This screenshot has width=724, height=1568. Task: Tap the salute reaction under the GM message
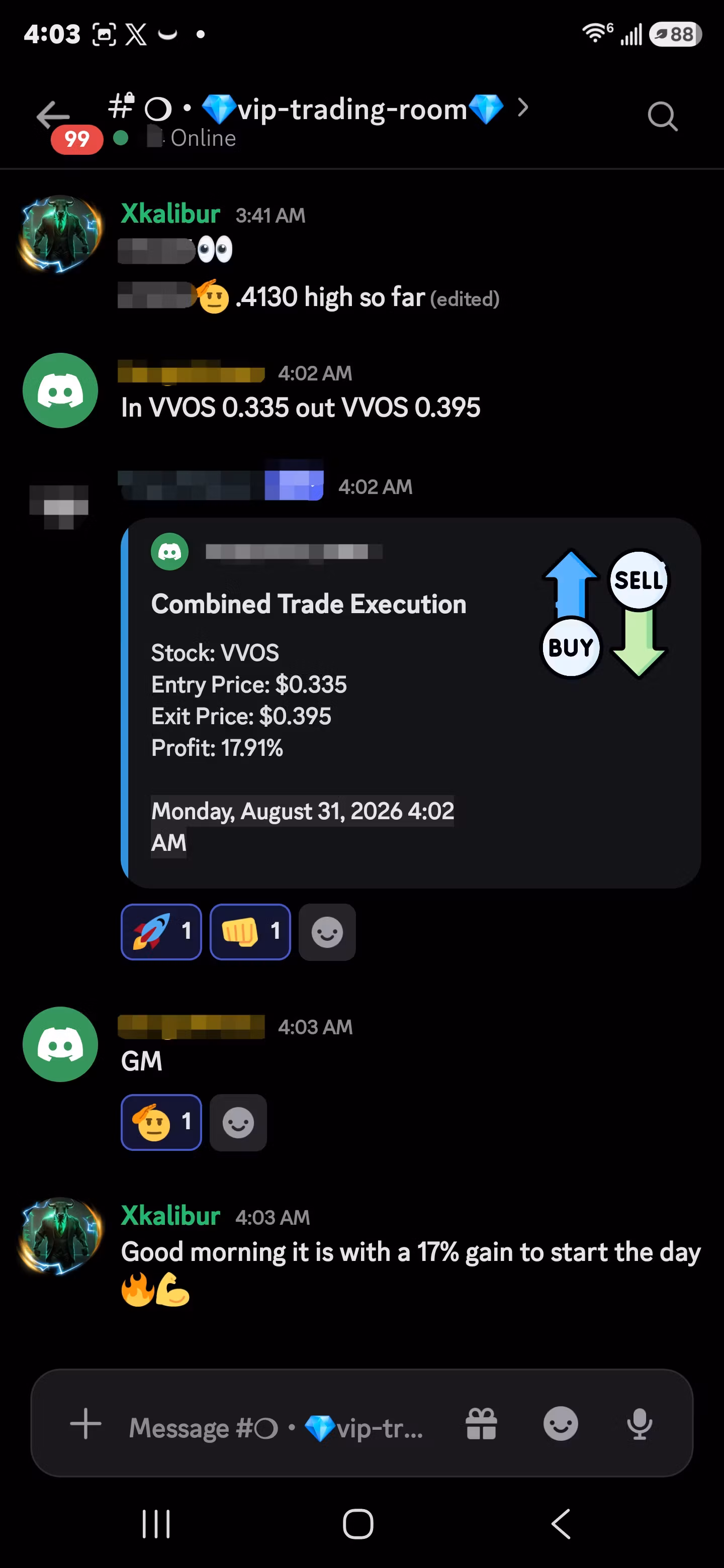coord(161,1122)
